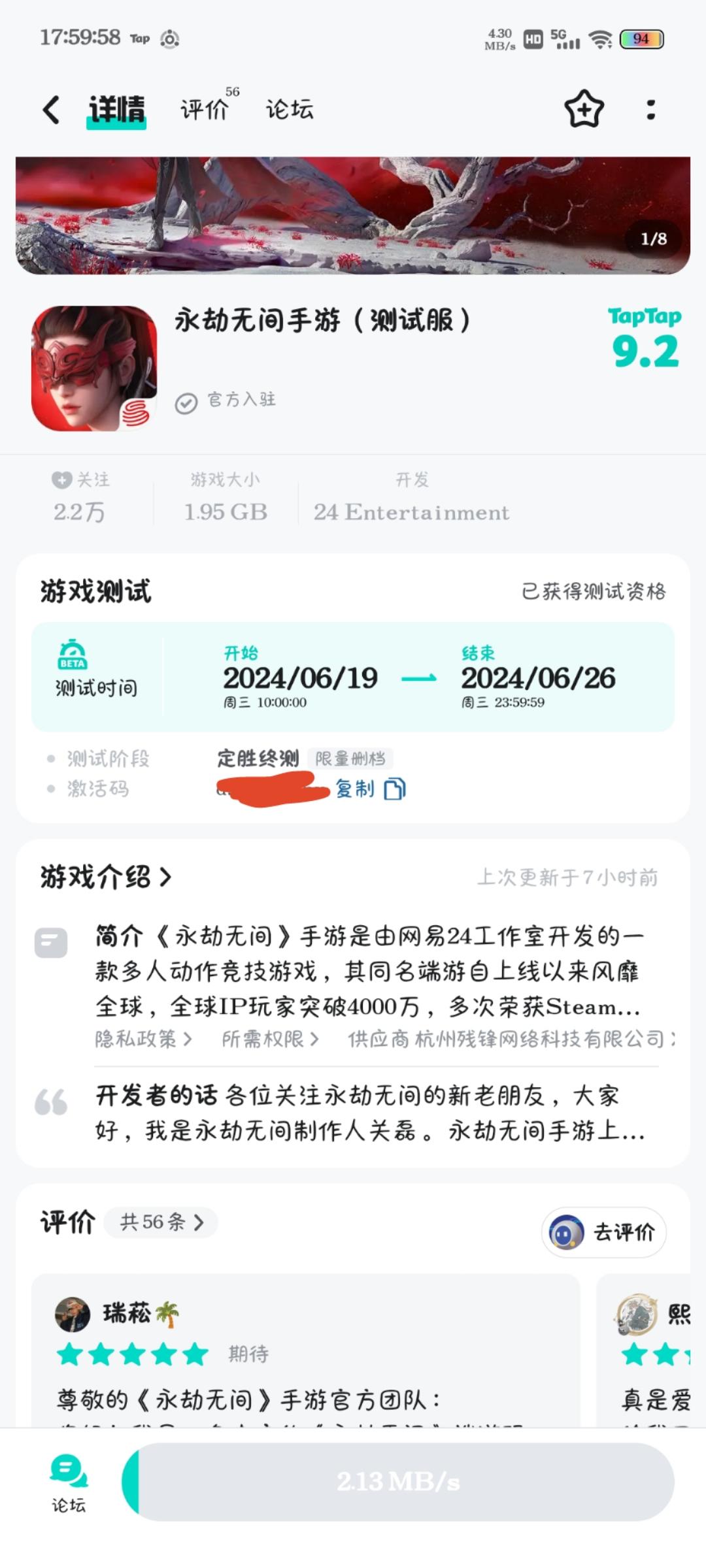Viewport: 706px width, 1568px height.
Task: Click the back arrow at top left
Action: [51, 109]
